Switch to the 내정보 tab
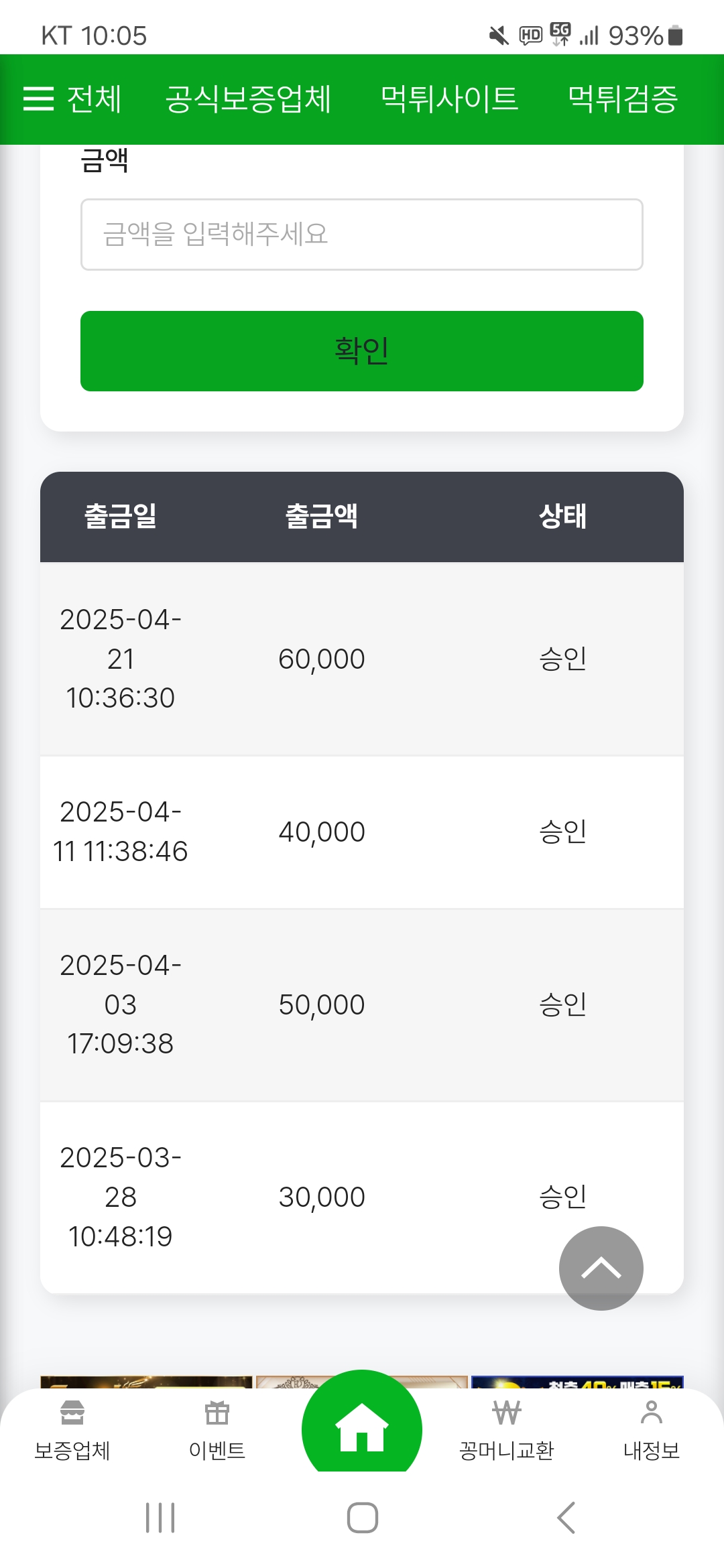 [652, 1431]
